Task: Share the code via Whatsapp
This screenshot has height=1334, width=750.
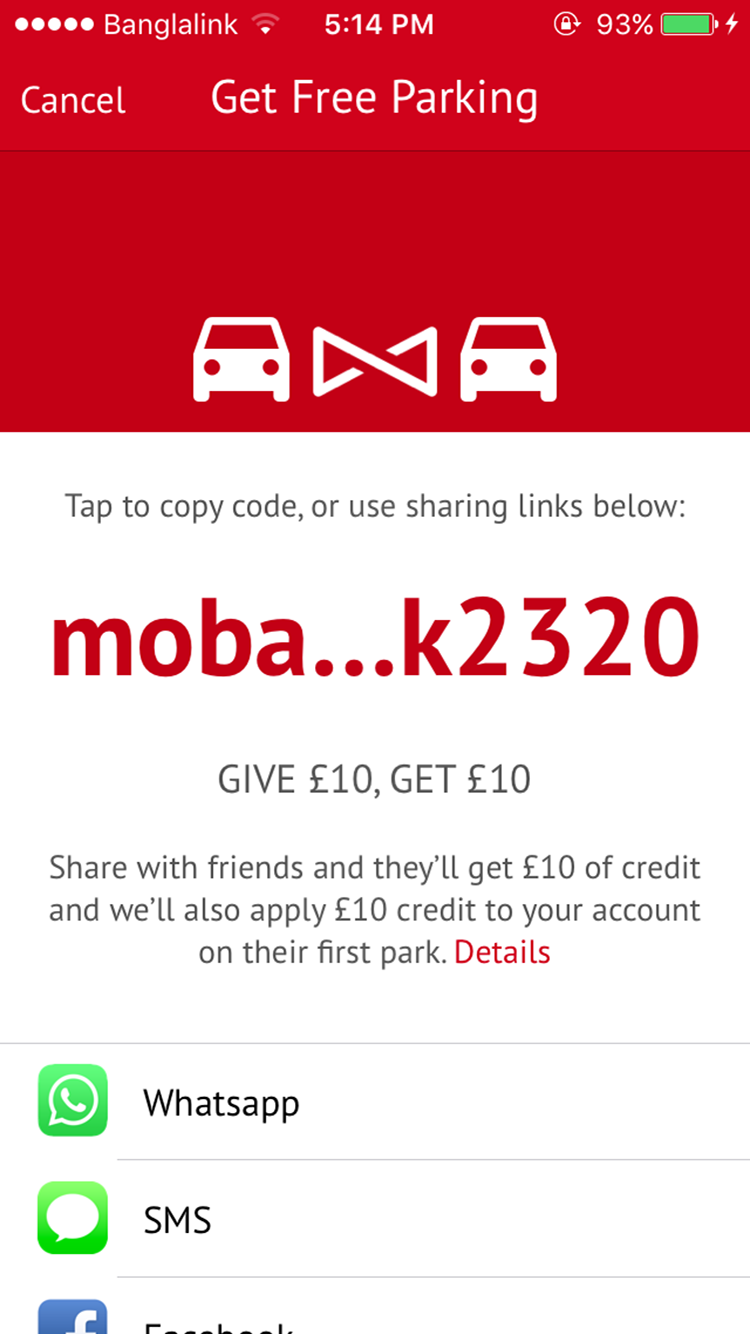Action: [375, 1102]
